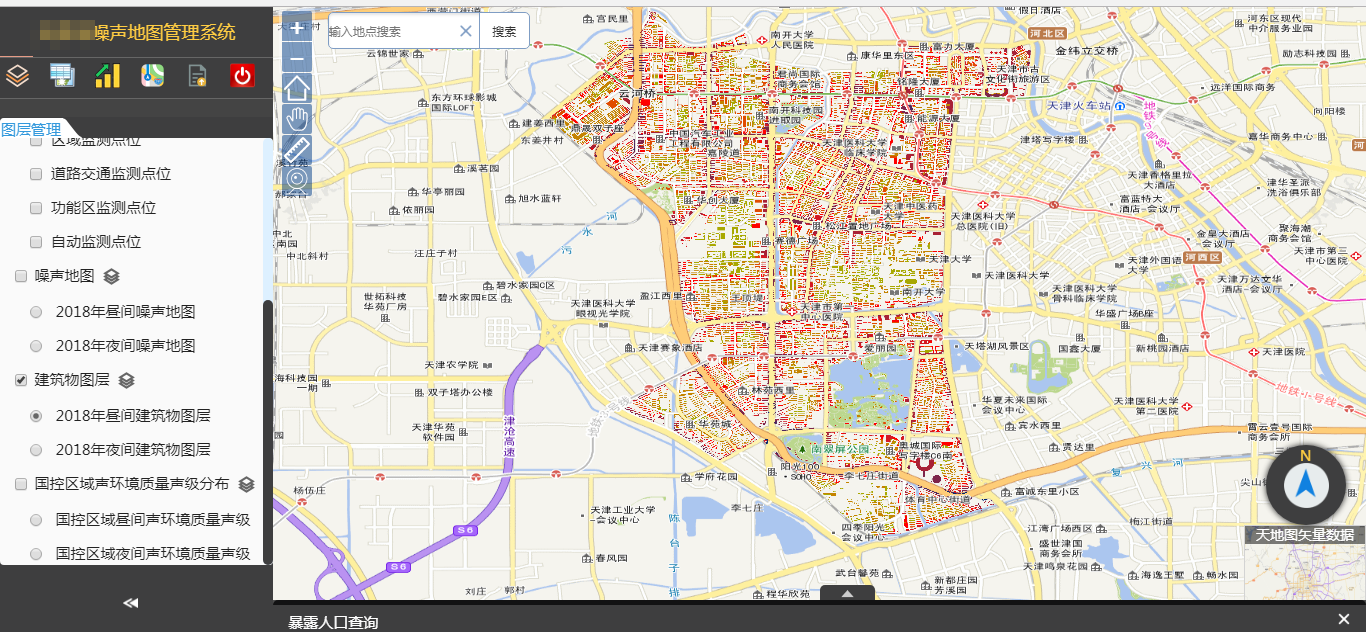Zoom in the map with plus button
Image resolution: width=1366 pixels, height=632 pixels.
[297, 28]
